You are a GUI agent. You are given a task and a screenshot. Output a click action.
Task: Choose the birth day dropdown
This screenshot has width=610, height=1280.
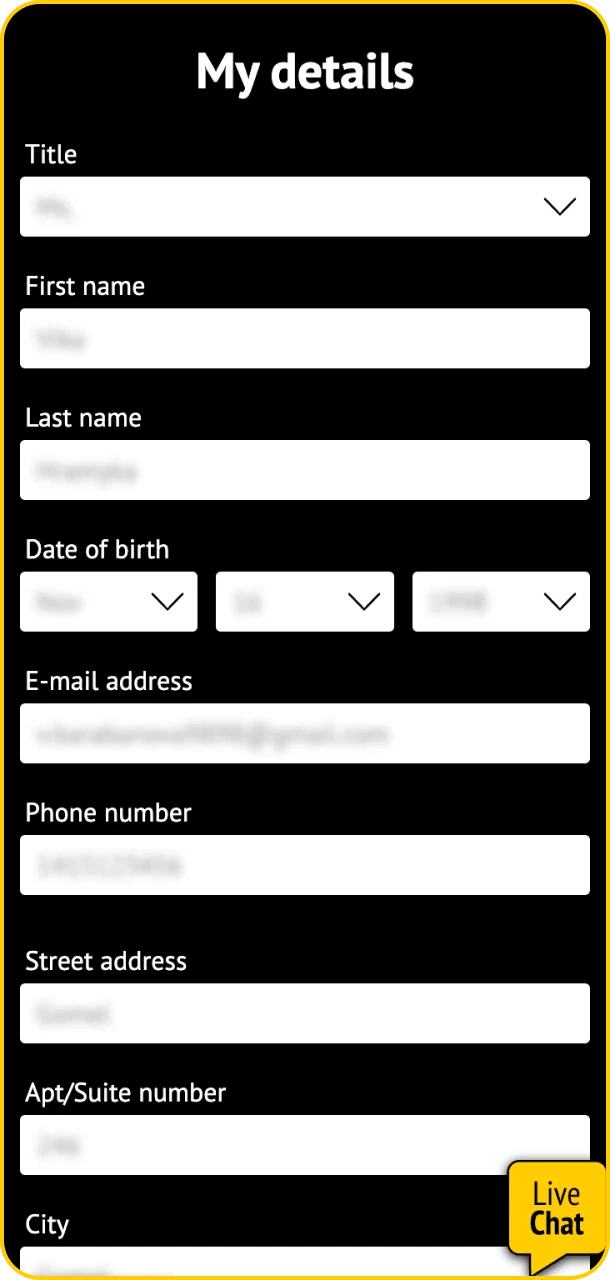(x=304, y=602)
